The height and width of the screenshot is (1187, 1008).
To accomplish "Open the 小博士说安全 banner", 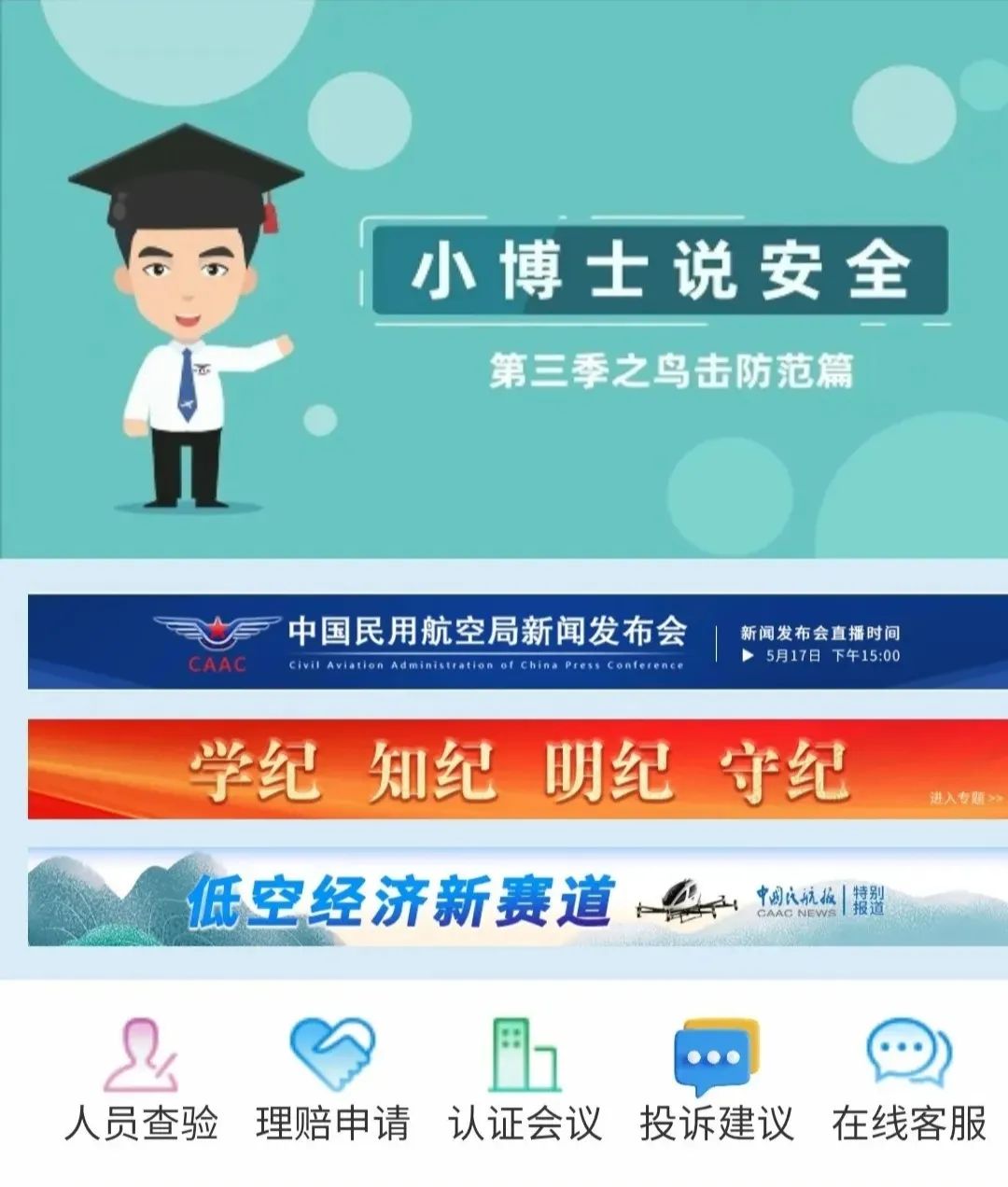I will pyautogui.click(x=504, y=280).
